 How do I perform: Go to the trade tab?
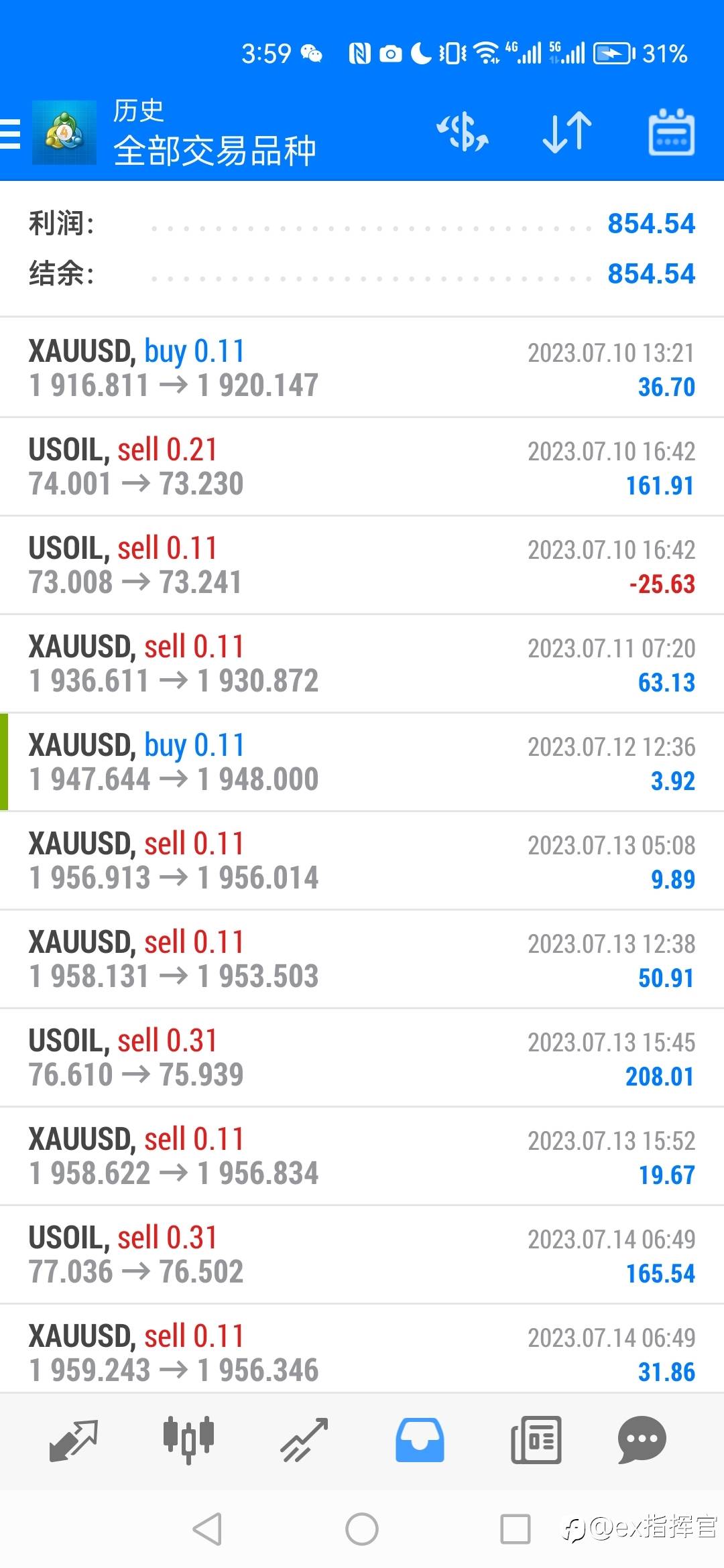click(x=304, y=1440)
